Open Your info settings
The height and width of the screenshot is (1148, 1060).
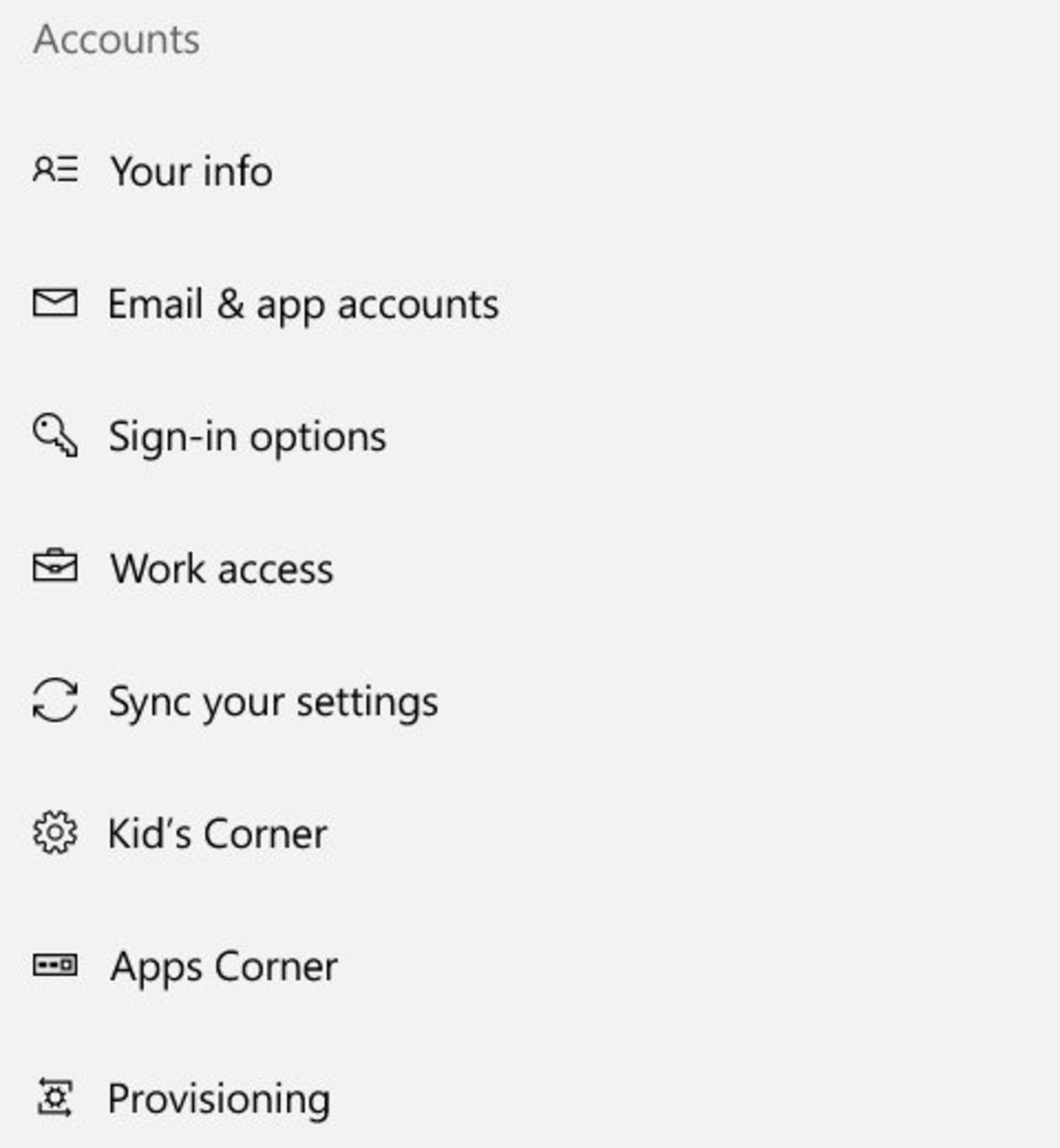pyautogui.click(x=190, y=171)
